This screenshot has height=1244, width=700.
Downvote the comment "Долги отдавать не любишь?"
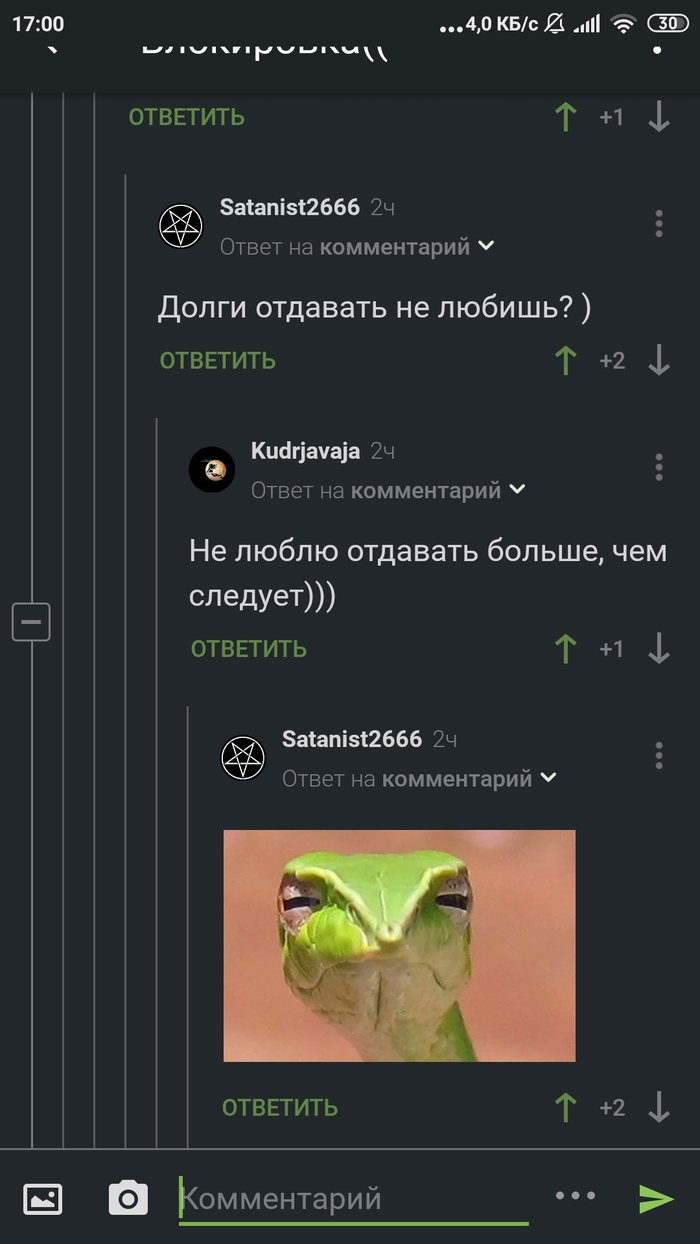tap(658, 360)
